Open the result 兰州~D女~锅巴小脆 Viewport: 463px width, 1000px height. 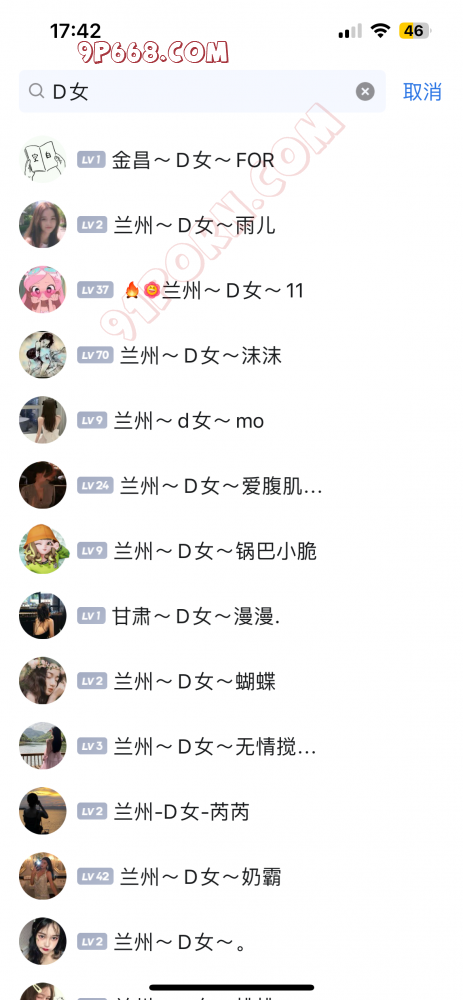pos(232,551)
